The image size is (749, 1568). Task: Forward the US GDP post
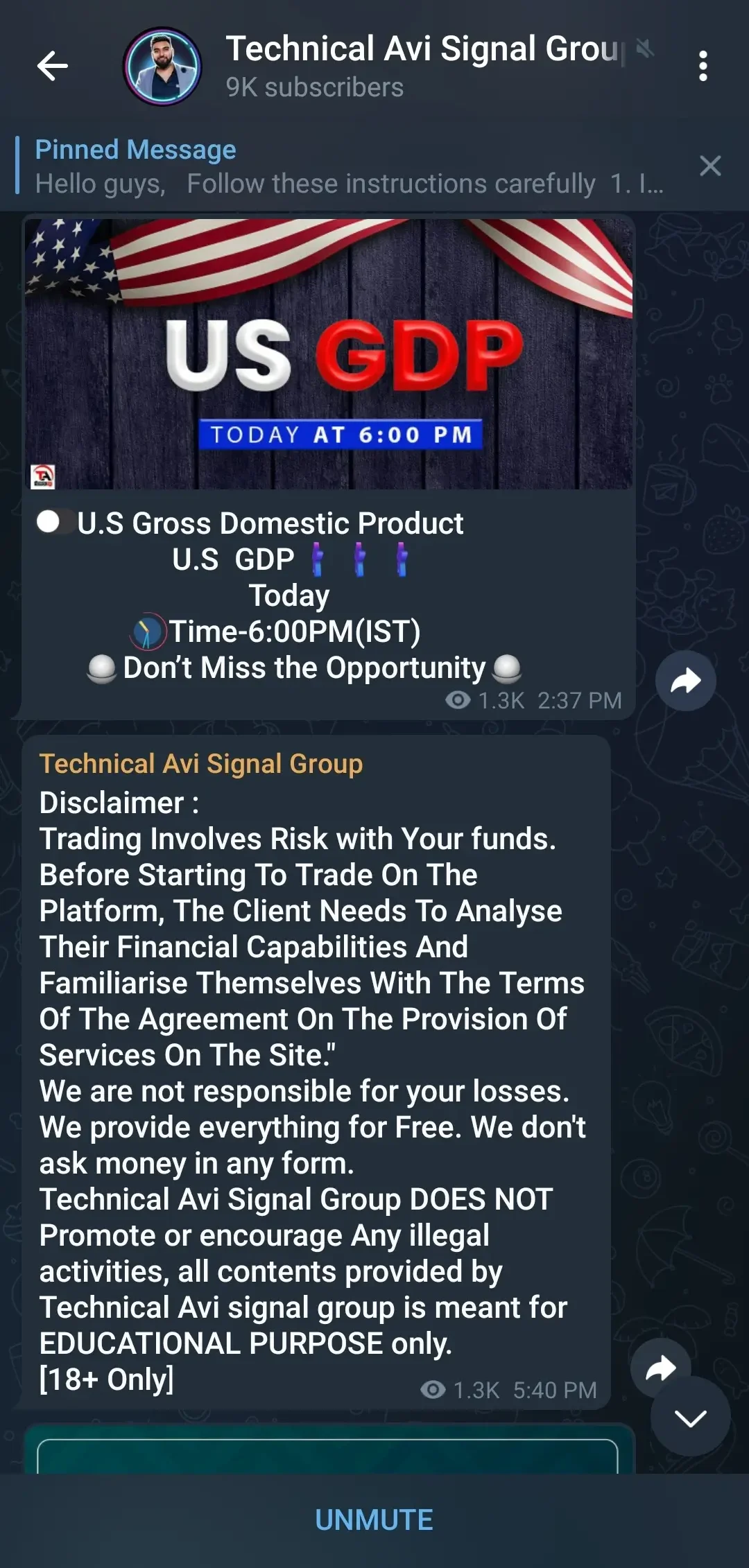[685, 681]
